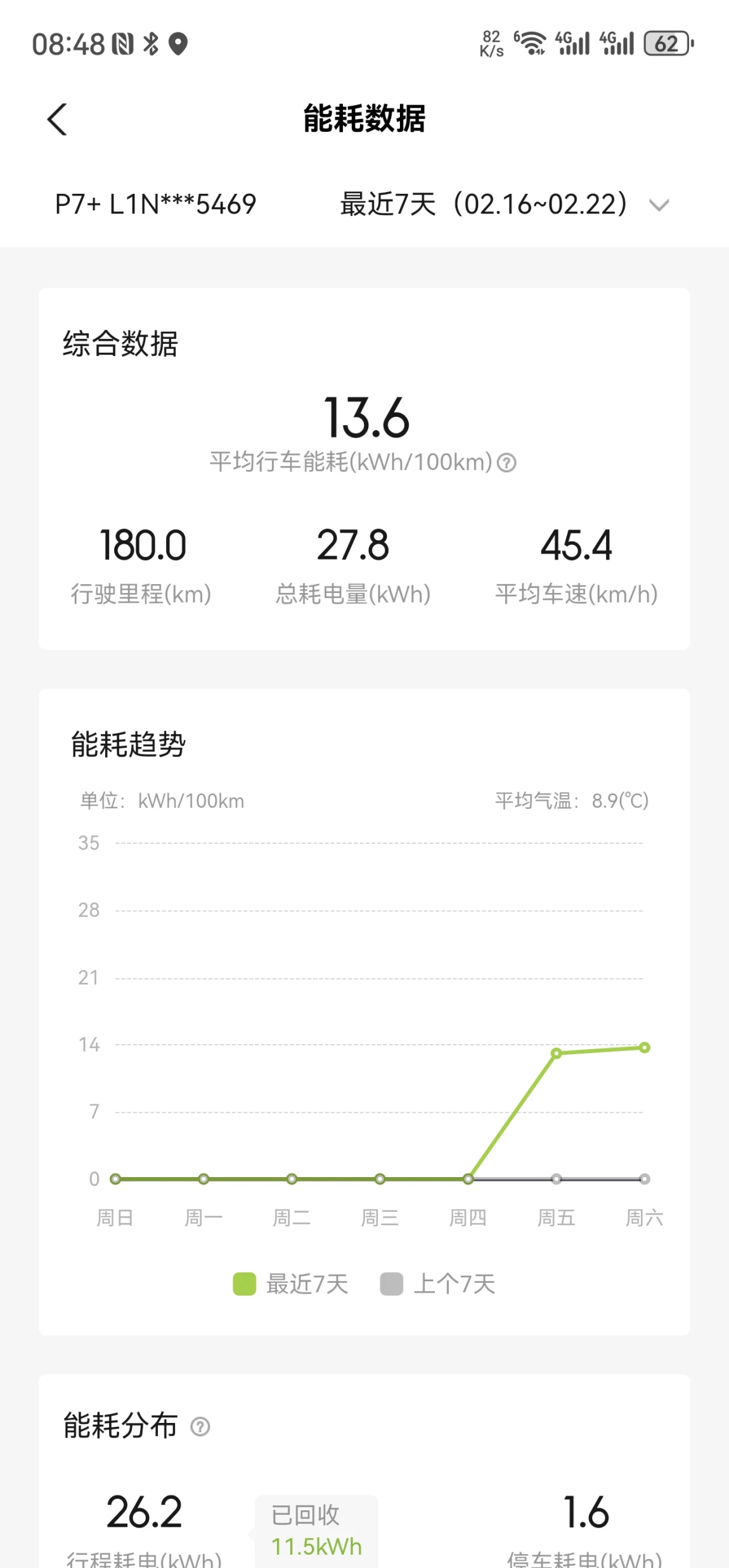Screen dimensions: 729x1568
Task: Tap the help icon next to 平均行车能耗
Action: click(506, 462)
